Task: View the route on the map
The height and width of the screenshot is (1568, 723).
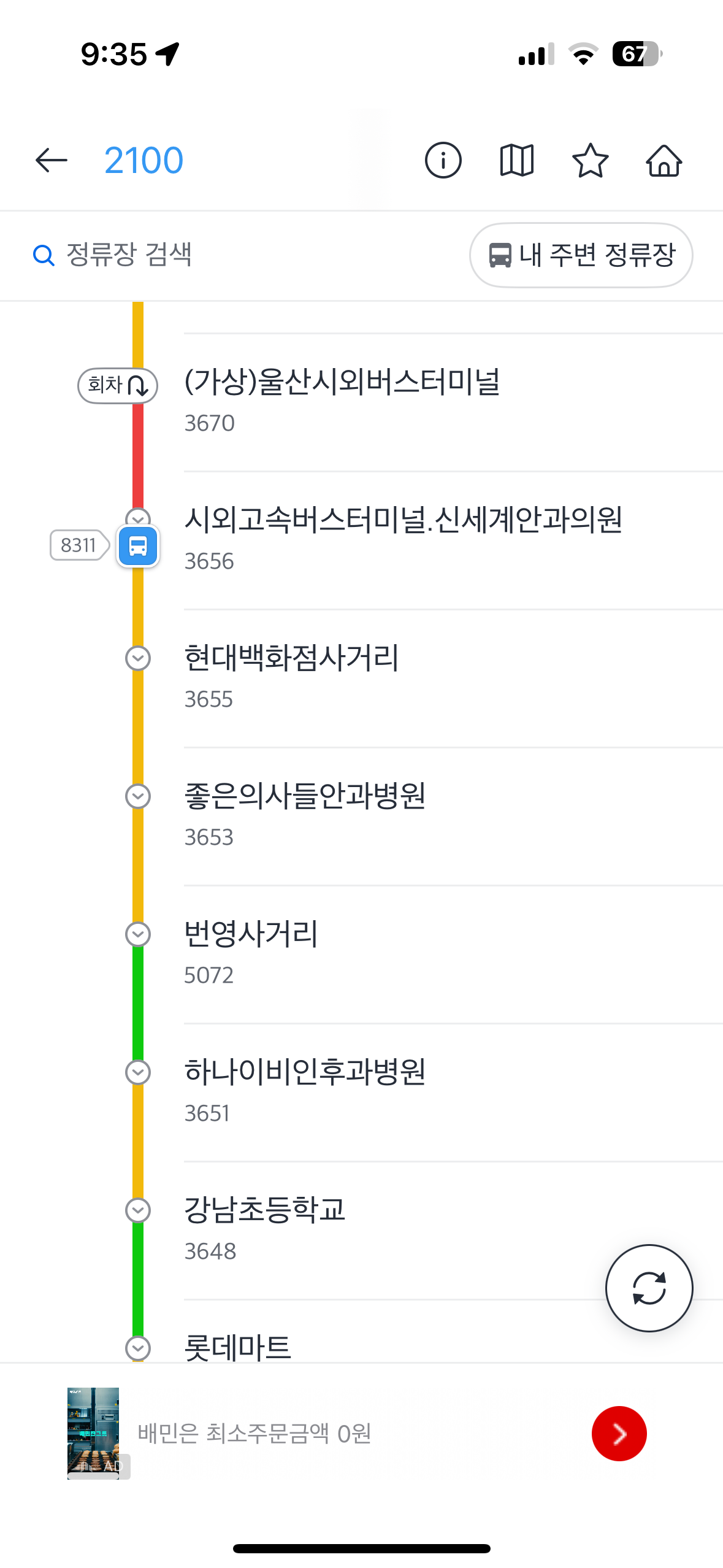Action: [516, 161]
